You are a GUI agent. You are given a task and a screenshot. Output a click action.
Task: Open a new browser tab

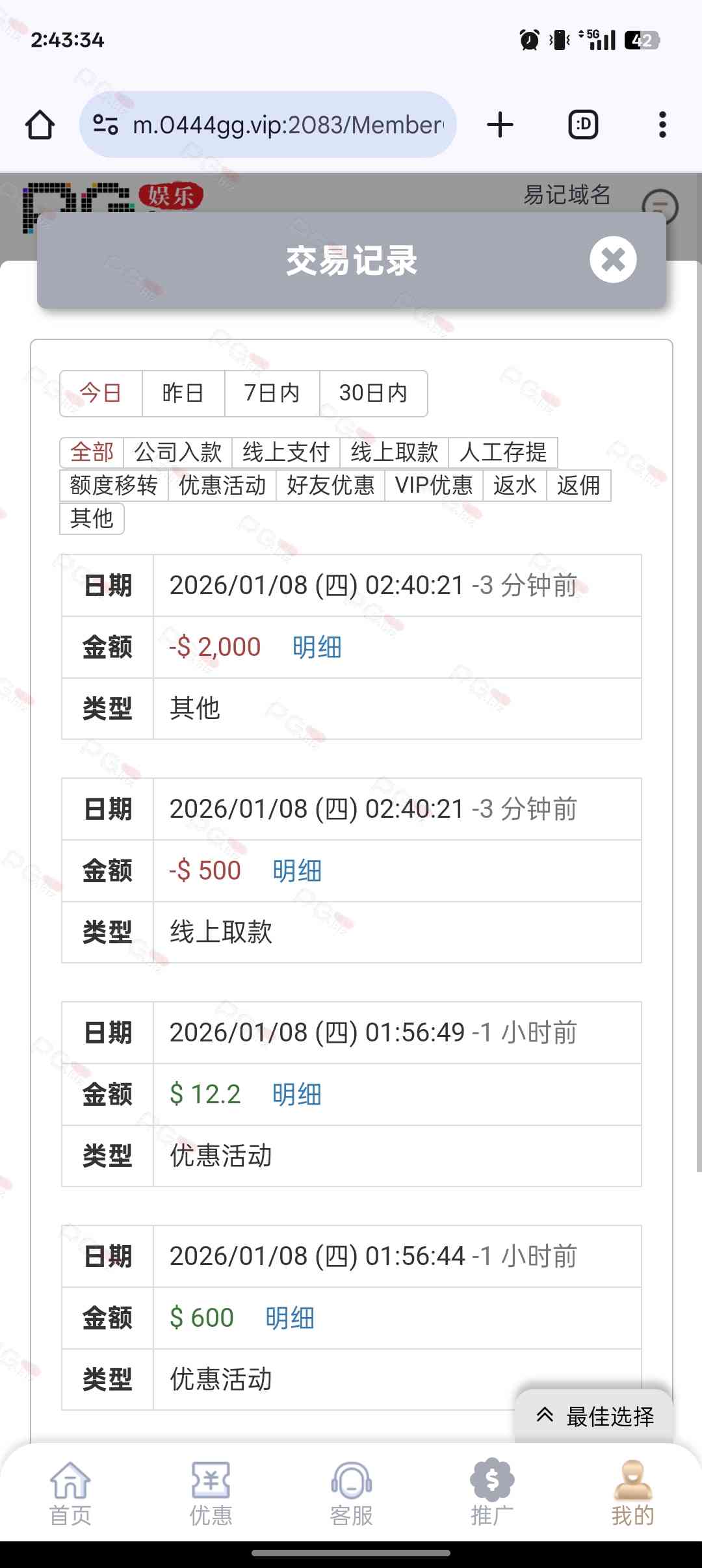pyautogui.click(x=500, y=125)
